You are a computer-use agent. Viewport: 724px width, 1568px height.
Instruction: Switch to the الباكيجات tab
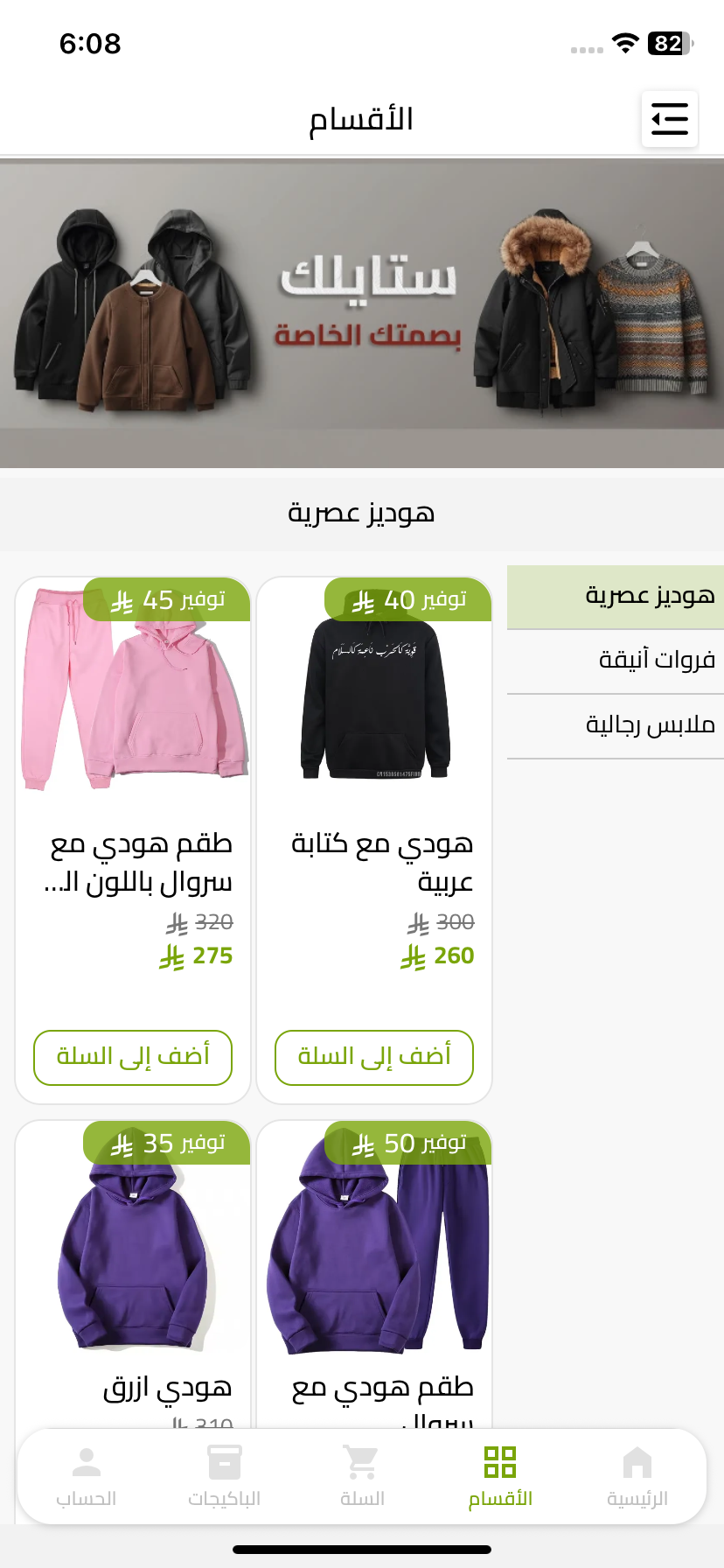(x=224, y=1477)
